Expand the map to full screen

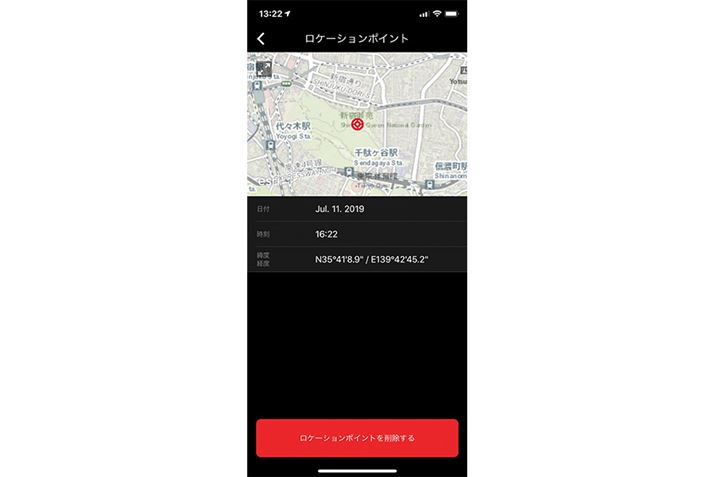[264, 69]
